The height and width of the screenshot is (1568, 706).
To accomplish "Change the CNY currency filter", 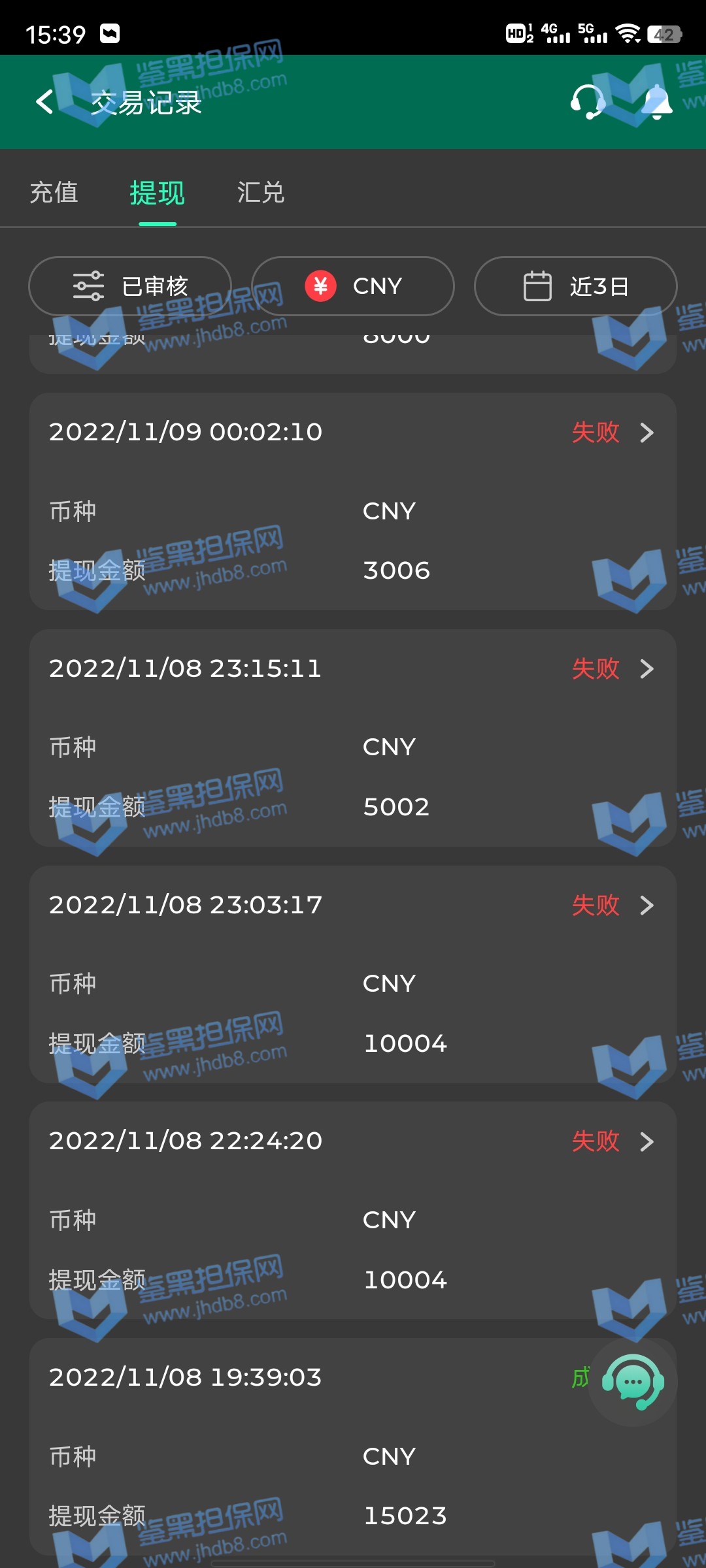I will (x=353, y=286).
